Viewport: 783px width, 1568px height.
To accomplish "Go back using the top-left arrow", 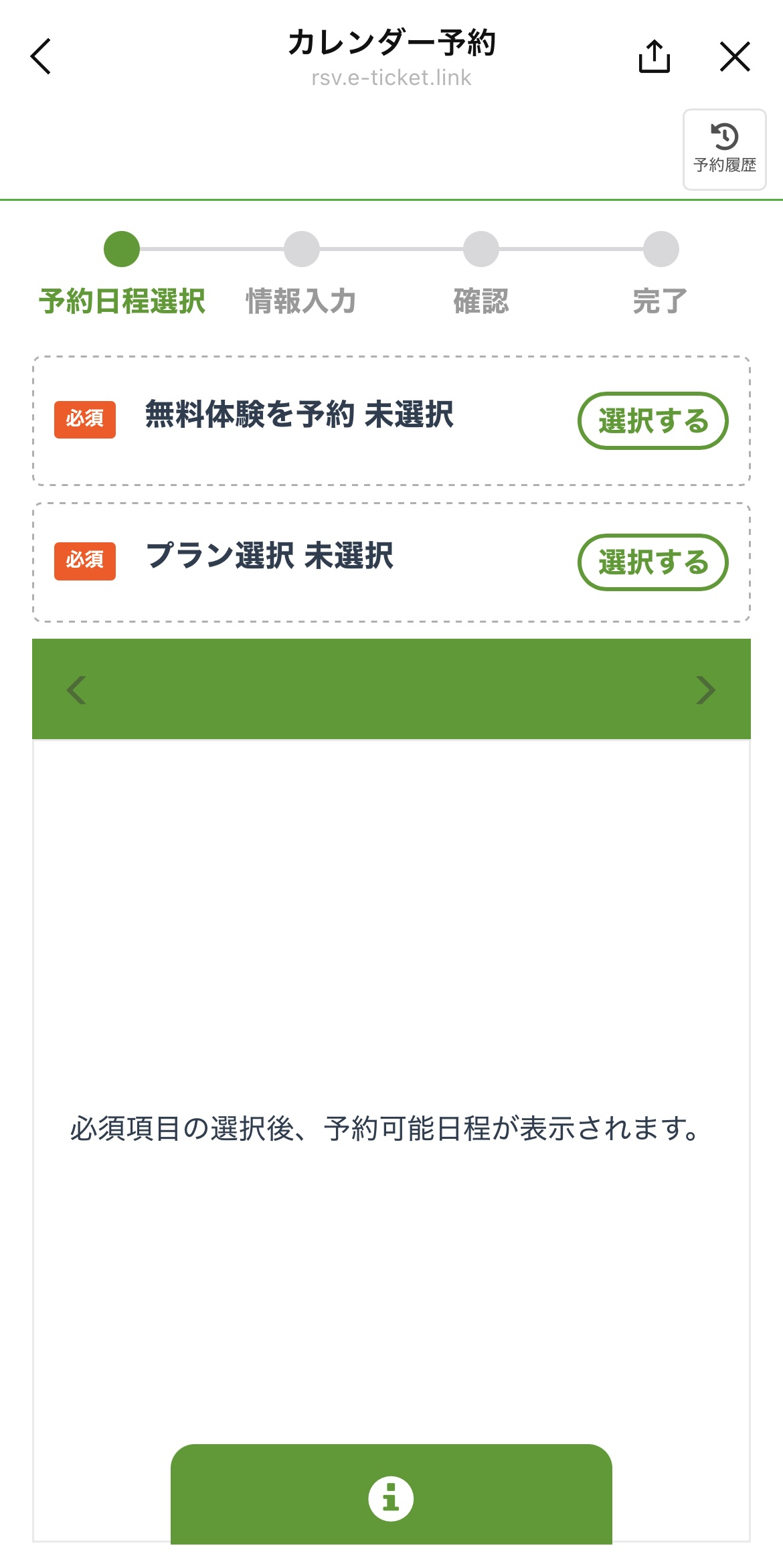I will point(41,56).
